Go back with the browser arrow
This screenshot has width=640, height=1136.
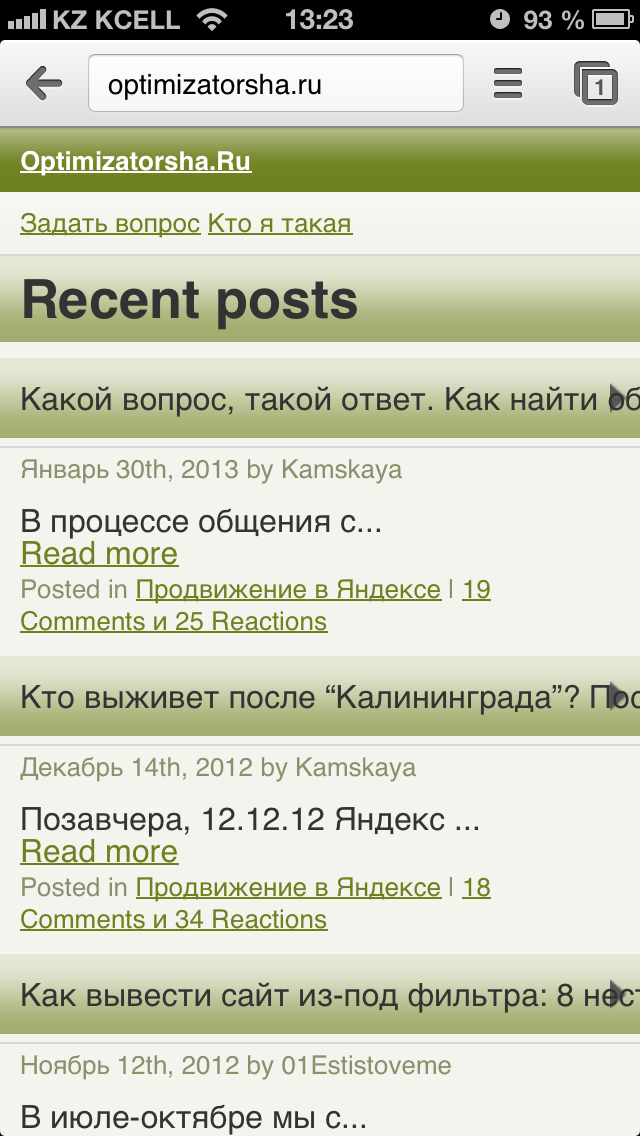[43, 85]
